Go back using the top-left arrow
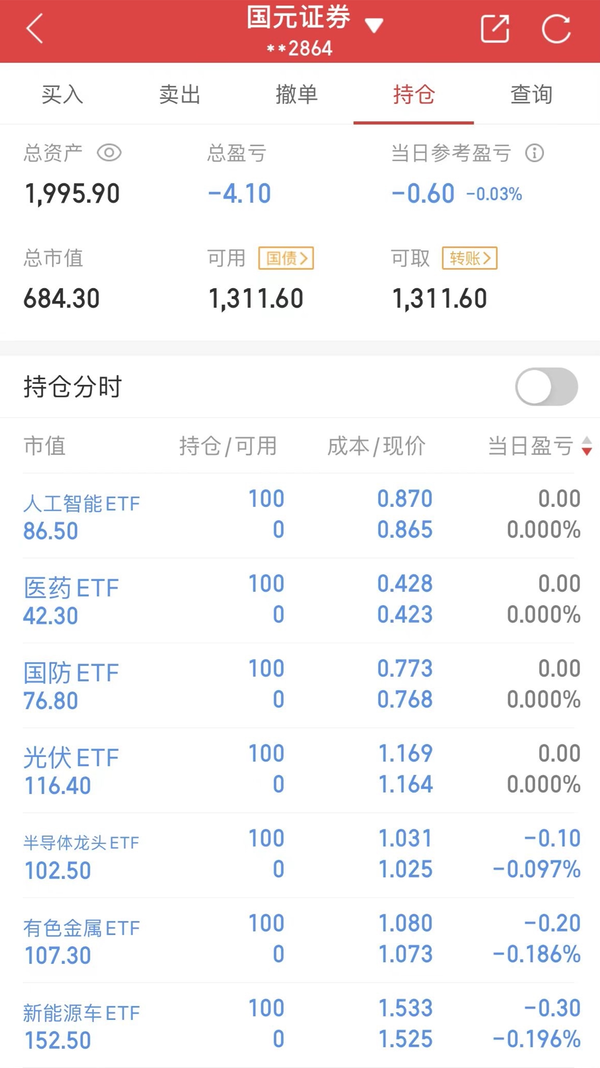The width and height of the screenshot is (600, 1068). (x=34, y=29)
